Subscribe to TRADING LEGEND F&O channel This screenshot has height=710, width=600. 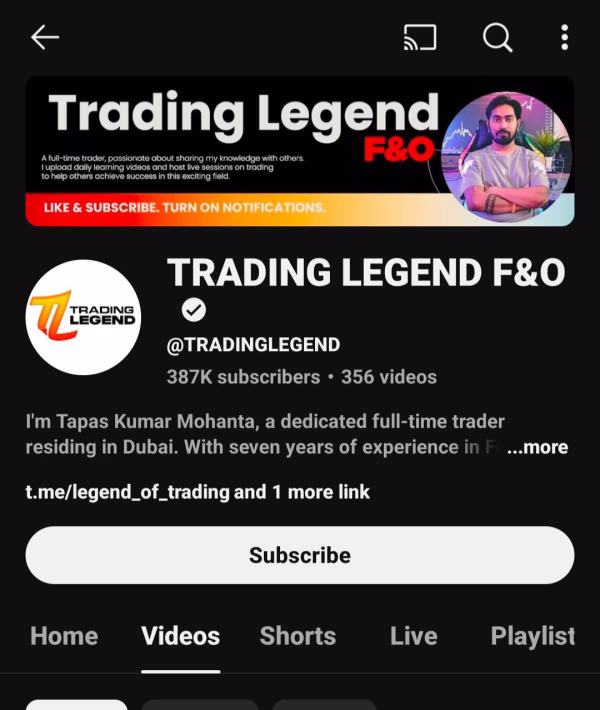300,555
